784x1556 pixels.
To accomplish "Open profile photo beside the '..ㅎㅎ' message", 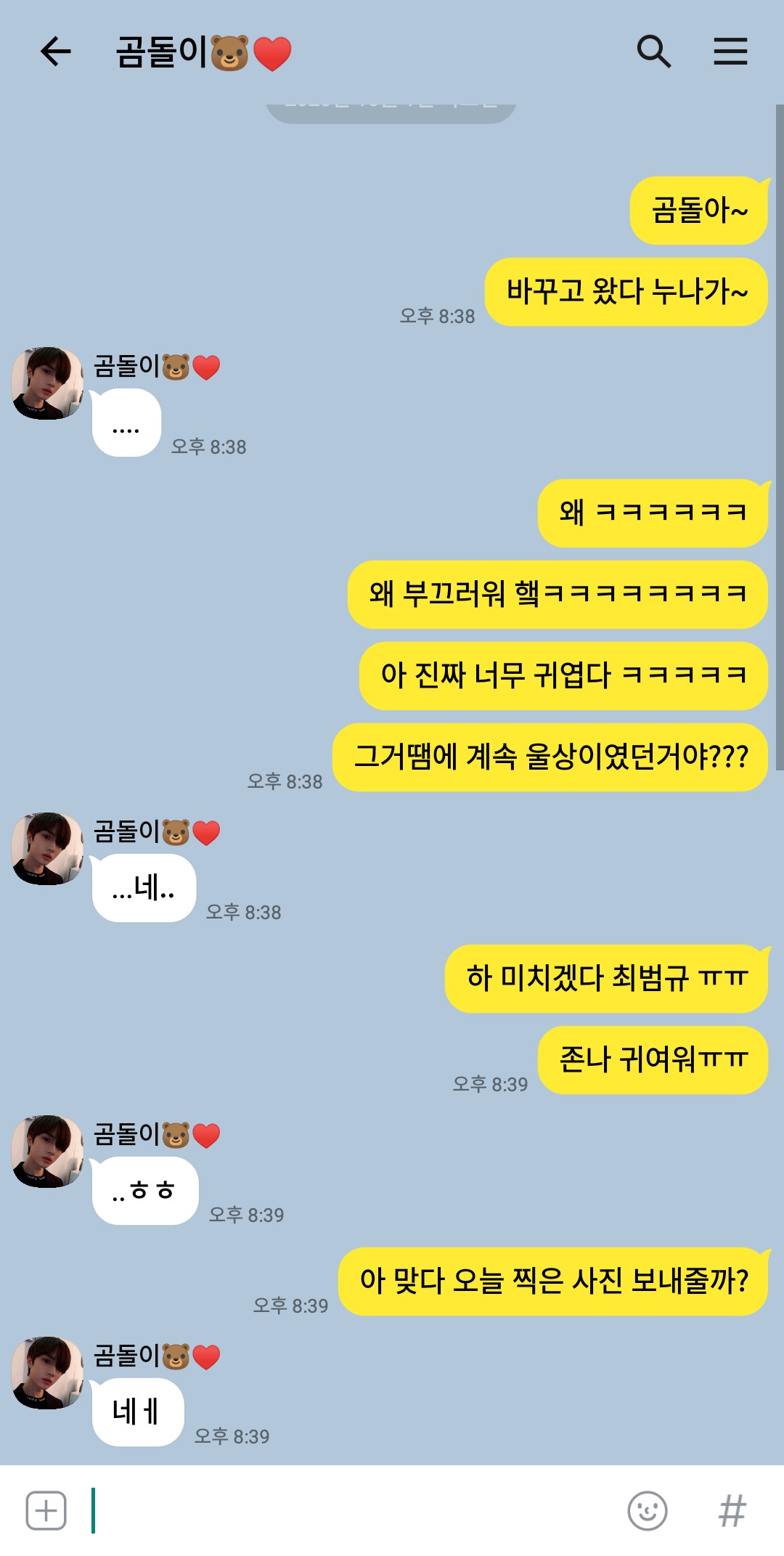I will coord(48,1151).
